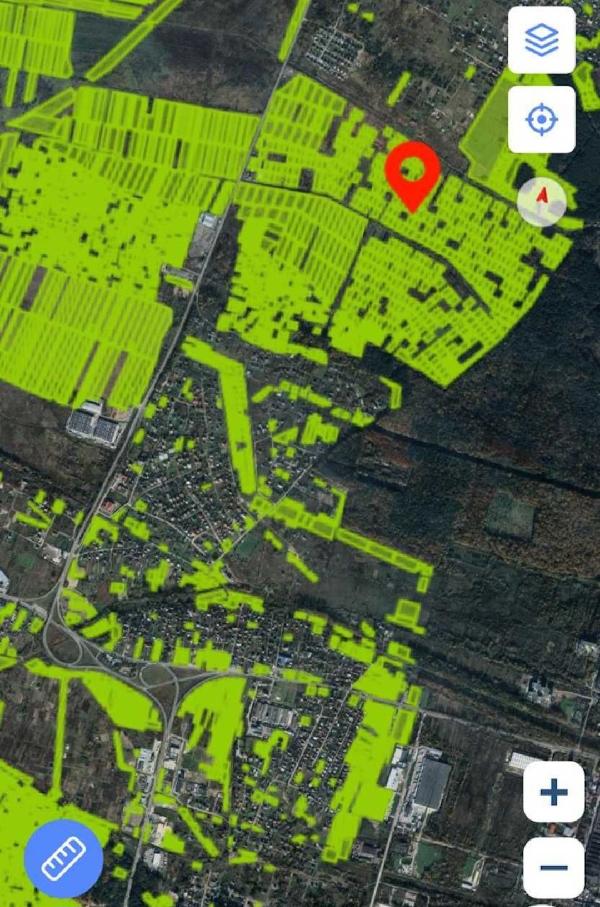Zoom in with the plus button

[x=553, y=793]
